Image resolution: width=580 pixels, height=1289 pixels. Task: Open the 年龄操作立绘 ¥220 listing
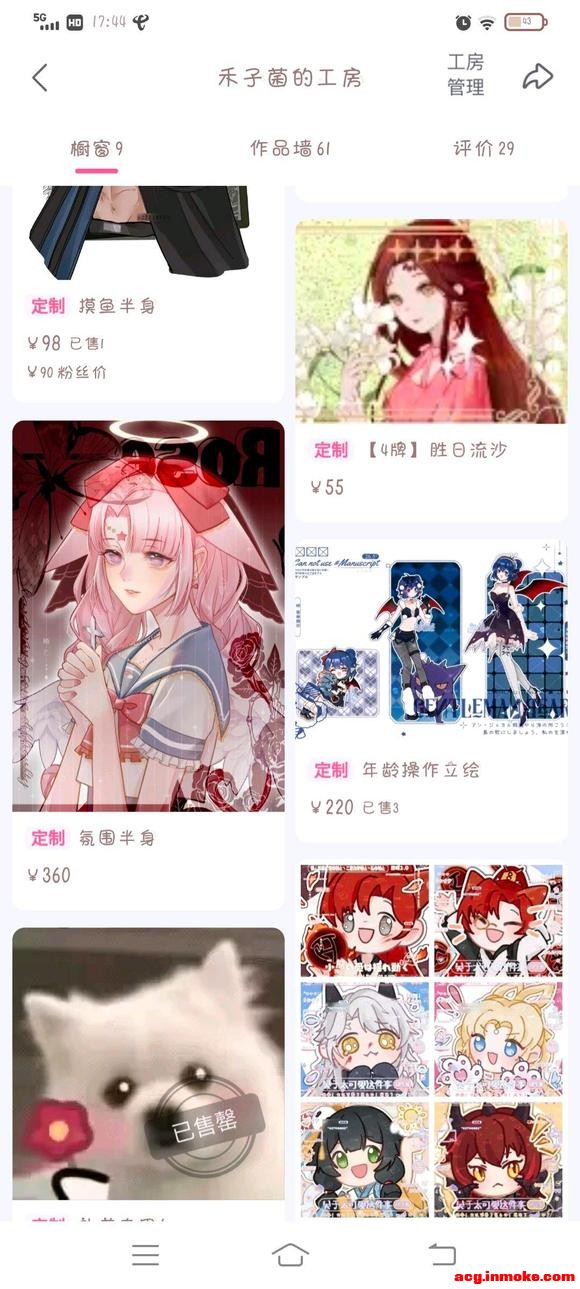click(431, 691)
